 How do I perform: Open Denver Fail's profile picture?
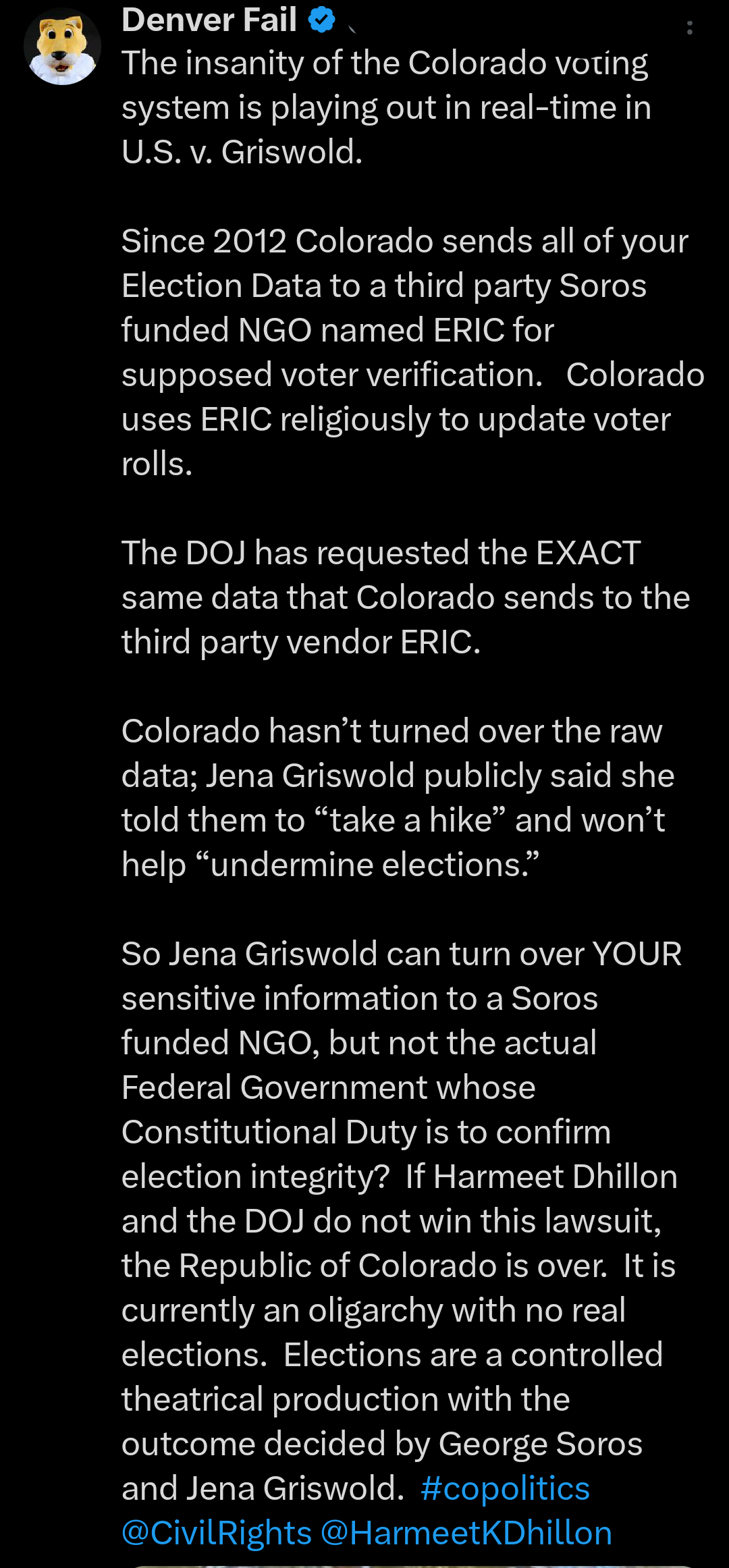(62, 47)
